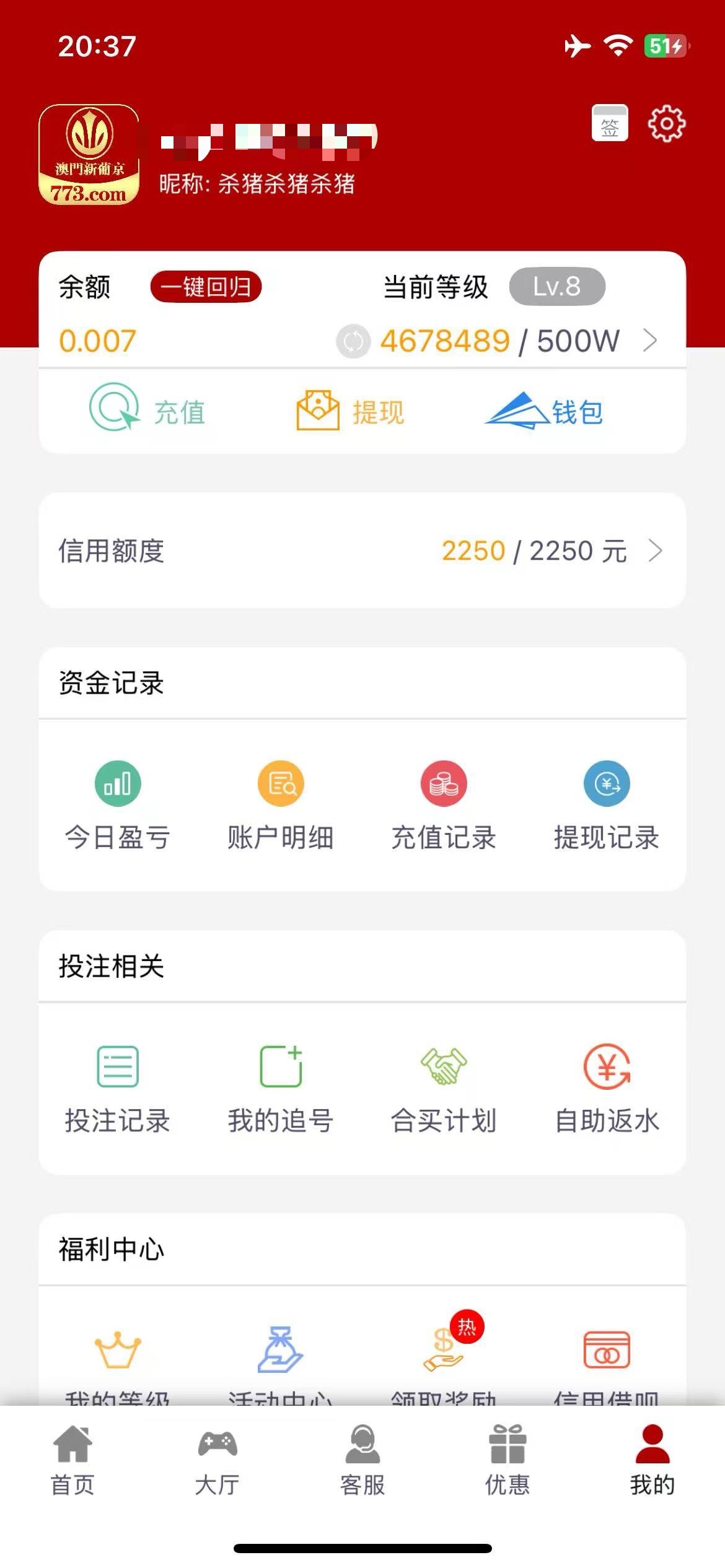This screenshot has height=1568, width=725.
Task: Switch to the 首页 home tab
Action: [x=72, y=1460]
